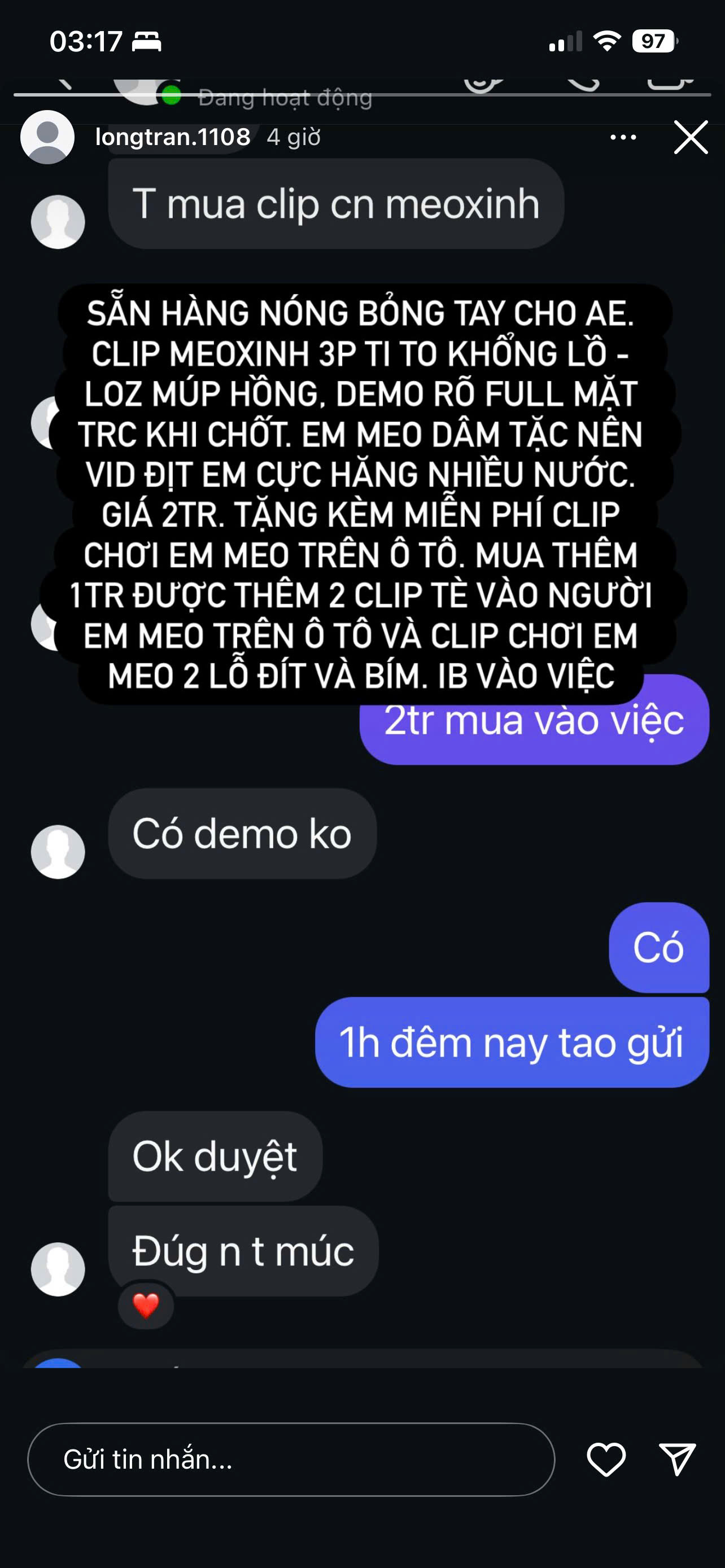Close the story viewer
This screenshot has height=1568, width=725.
point(691,138)
